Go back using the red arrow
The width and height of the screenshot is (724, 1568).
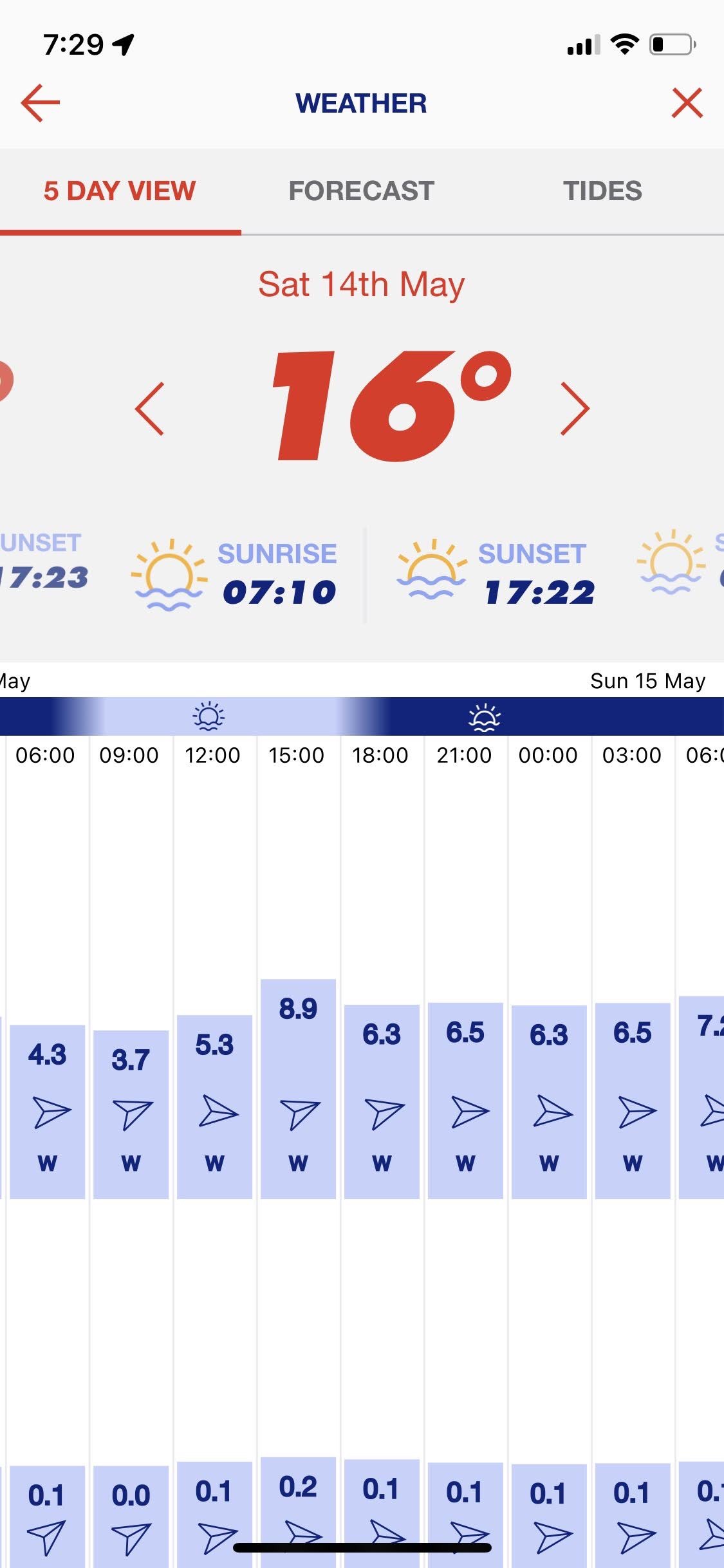coord(40,103)
